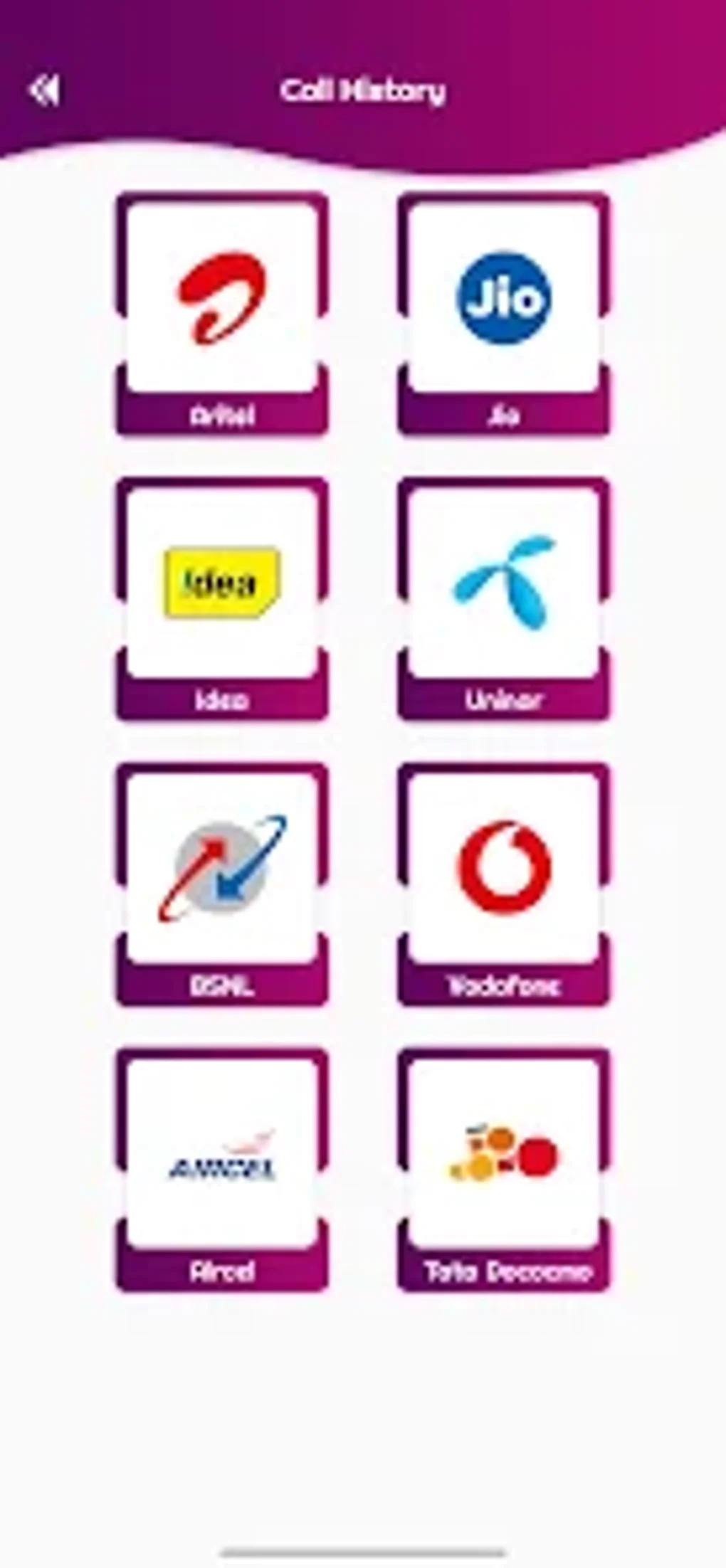Tap the Vodafone operator card
Screen dimensions: 726x1568
pyautogui.click(x=504, y=884)
